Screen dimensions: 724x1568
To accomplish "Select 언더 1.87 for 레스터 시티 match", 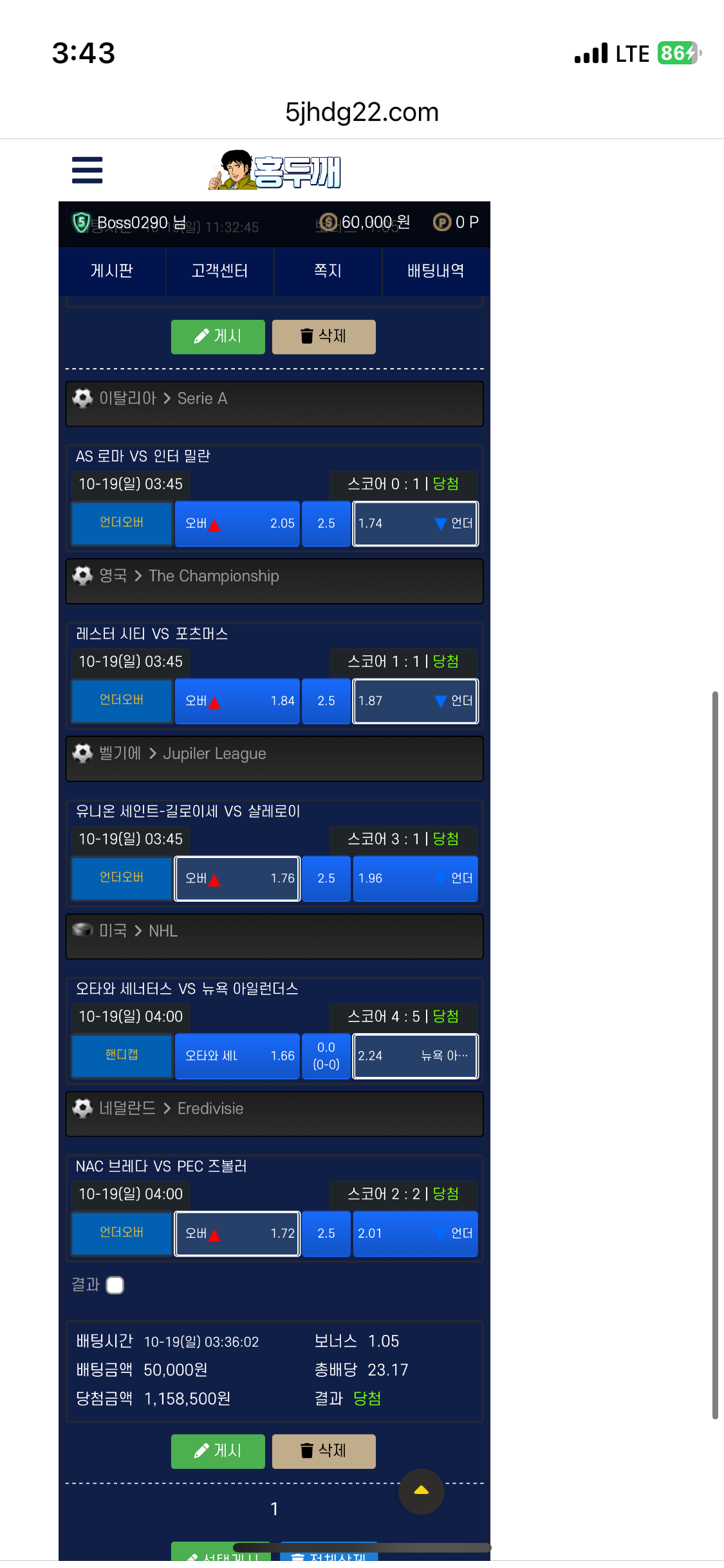I will [x=415, y=701].
